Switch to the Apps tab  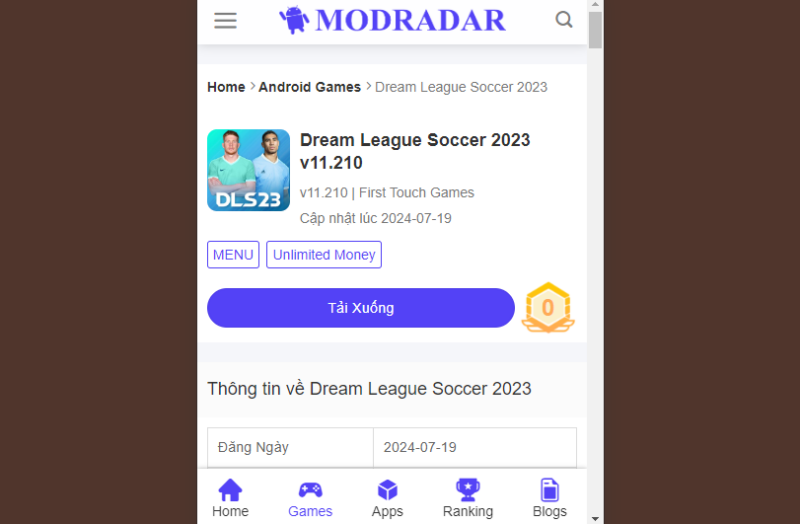pos(387,498)
